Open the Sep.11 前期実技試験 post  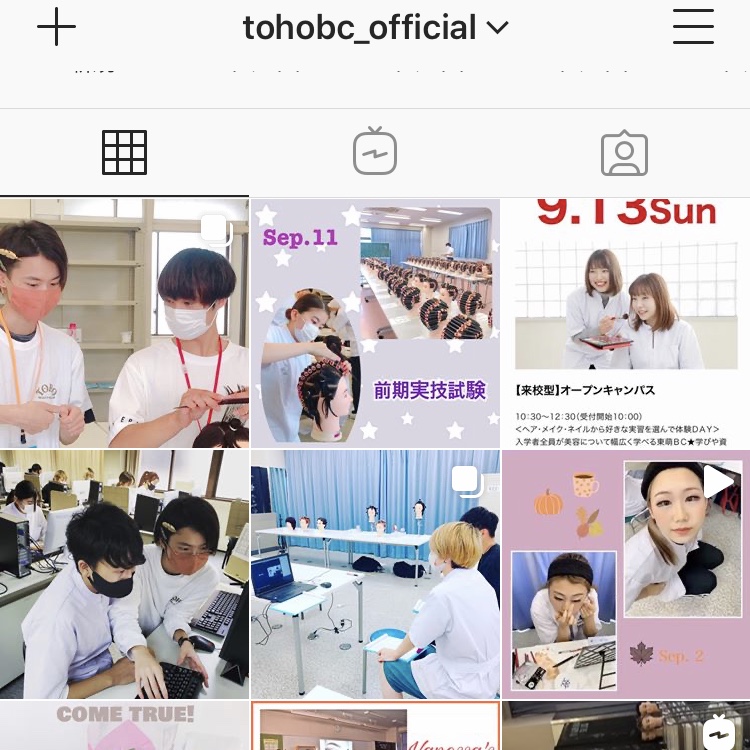[375, 322]
